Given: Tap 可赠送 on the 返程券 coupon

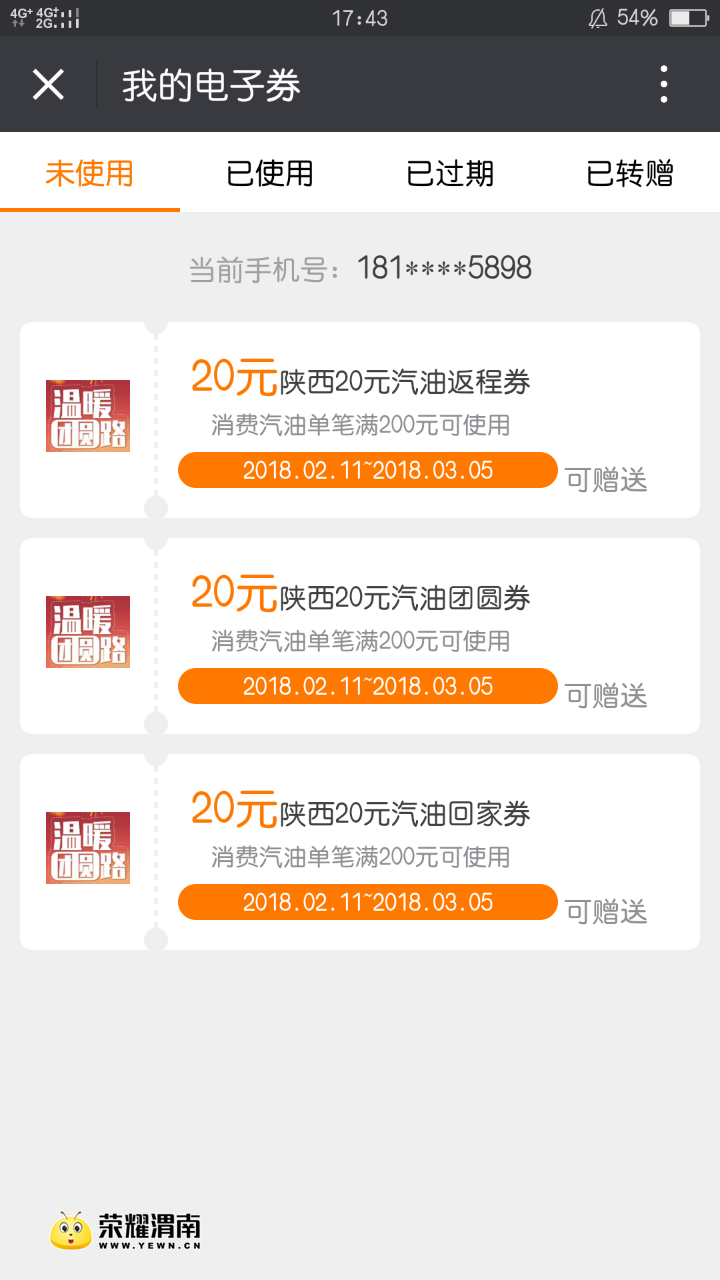Looking at the screenshot, I should [607, 480].
